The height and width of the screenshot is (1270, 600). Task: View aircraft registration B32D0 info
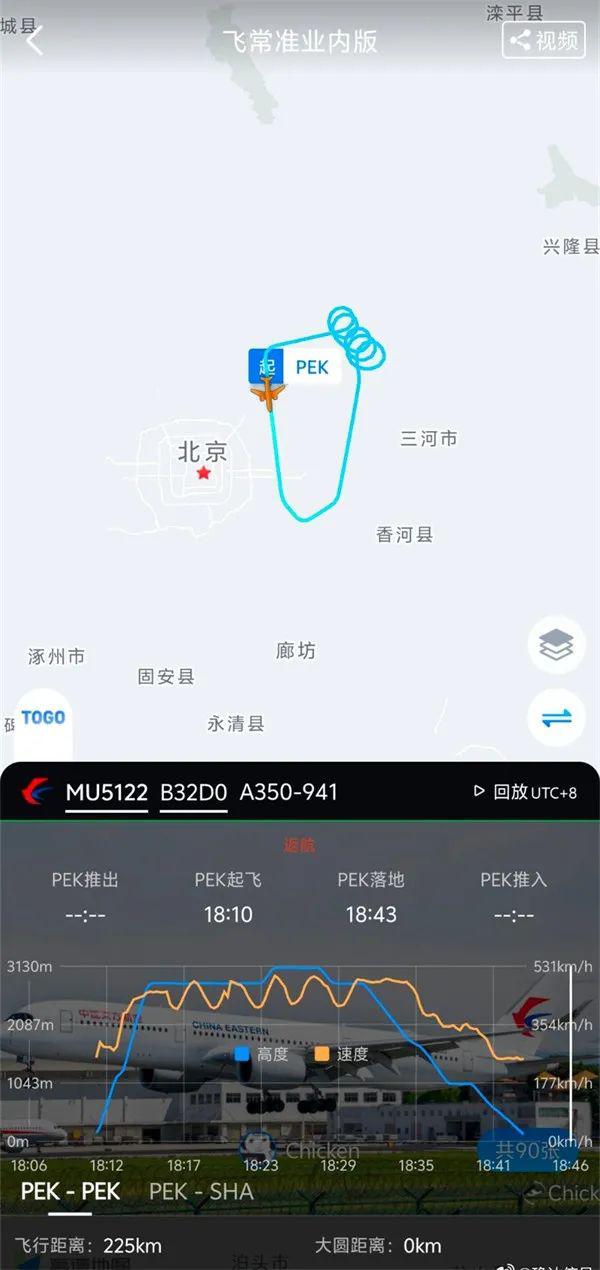193,793
